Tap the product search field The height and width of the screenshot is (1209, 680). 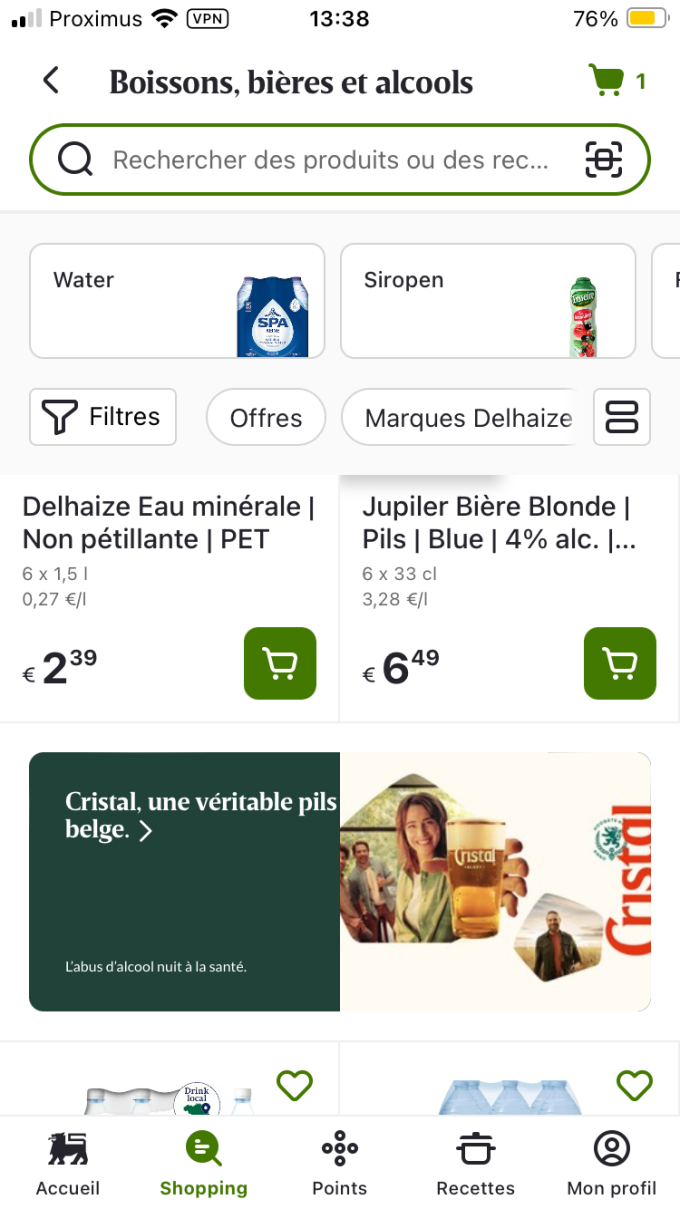coord(330,160)
